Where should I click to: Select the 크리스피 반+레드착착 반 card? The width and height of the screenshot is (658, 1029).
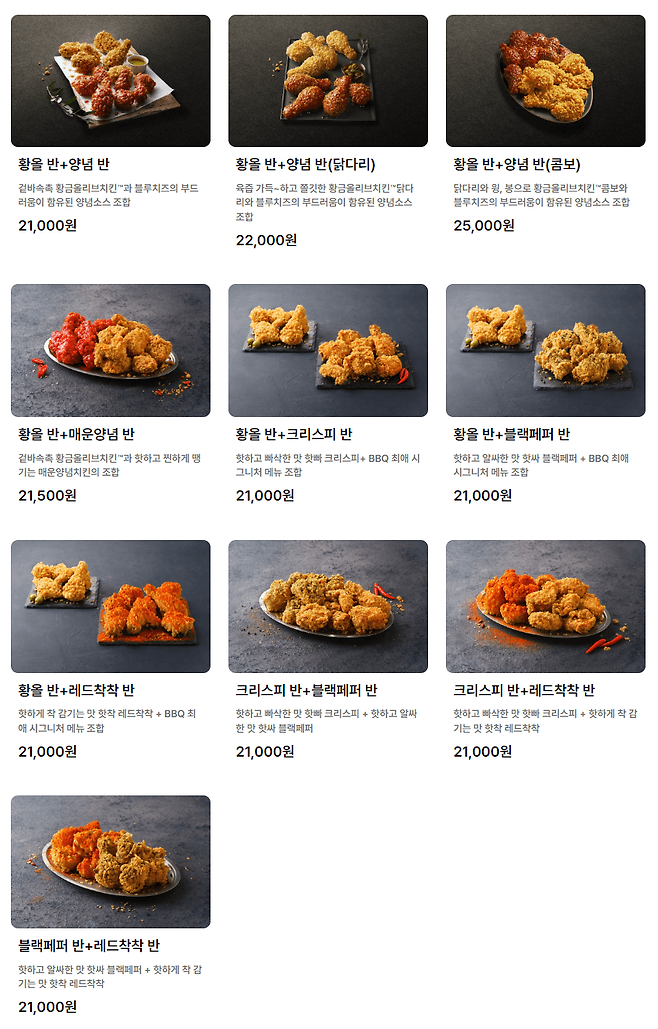(545, 606)
